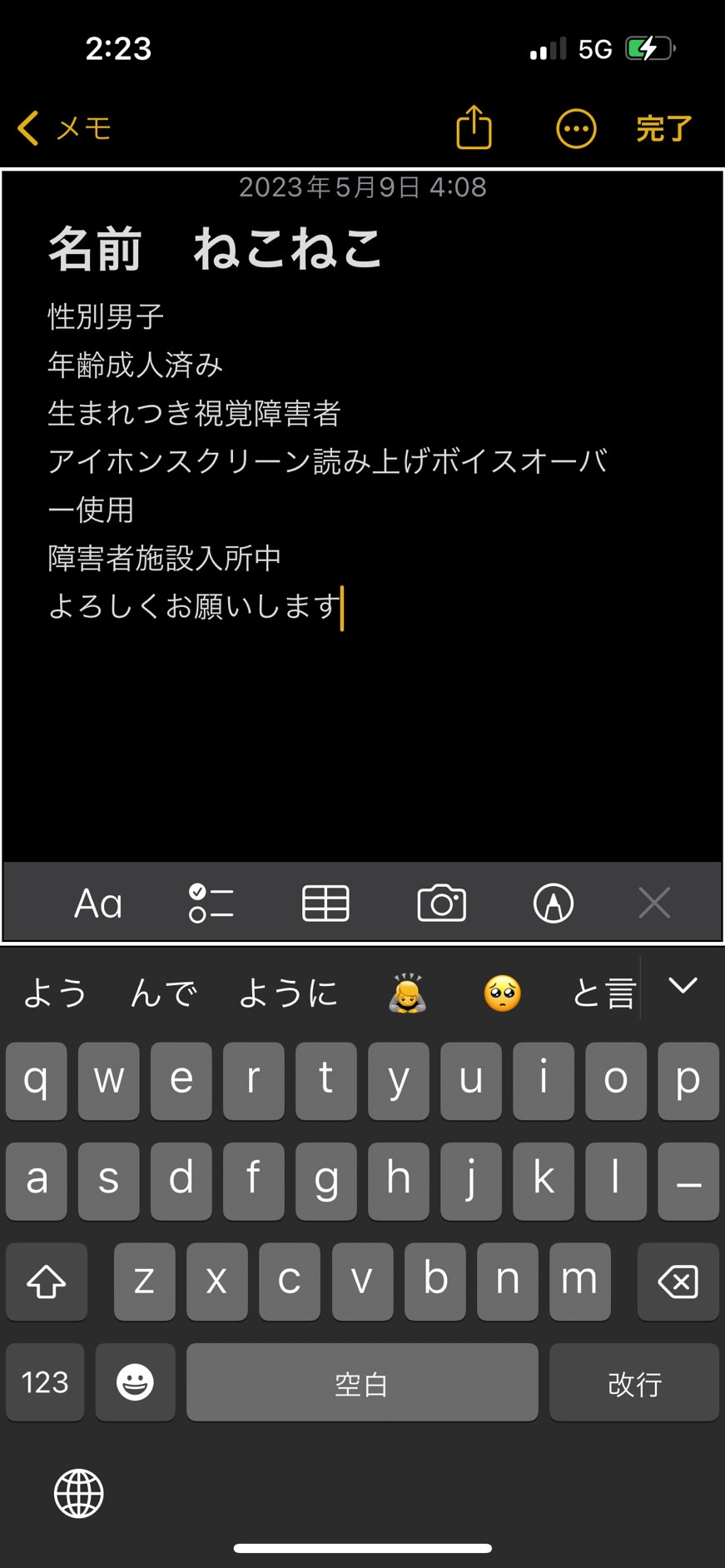Open the more options ellipsis menu
The height and width of the screenshot is (1568, 725).
[x=576, y=129]
